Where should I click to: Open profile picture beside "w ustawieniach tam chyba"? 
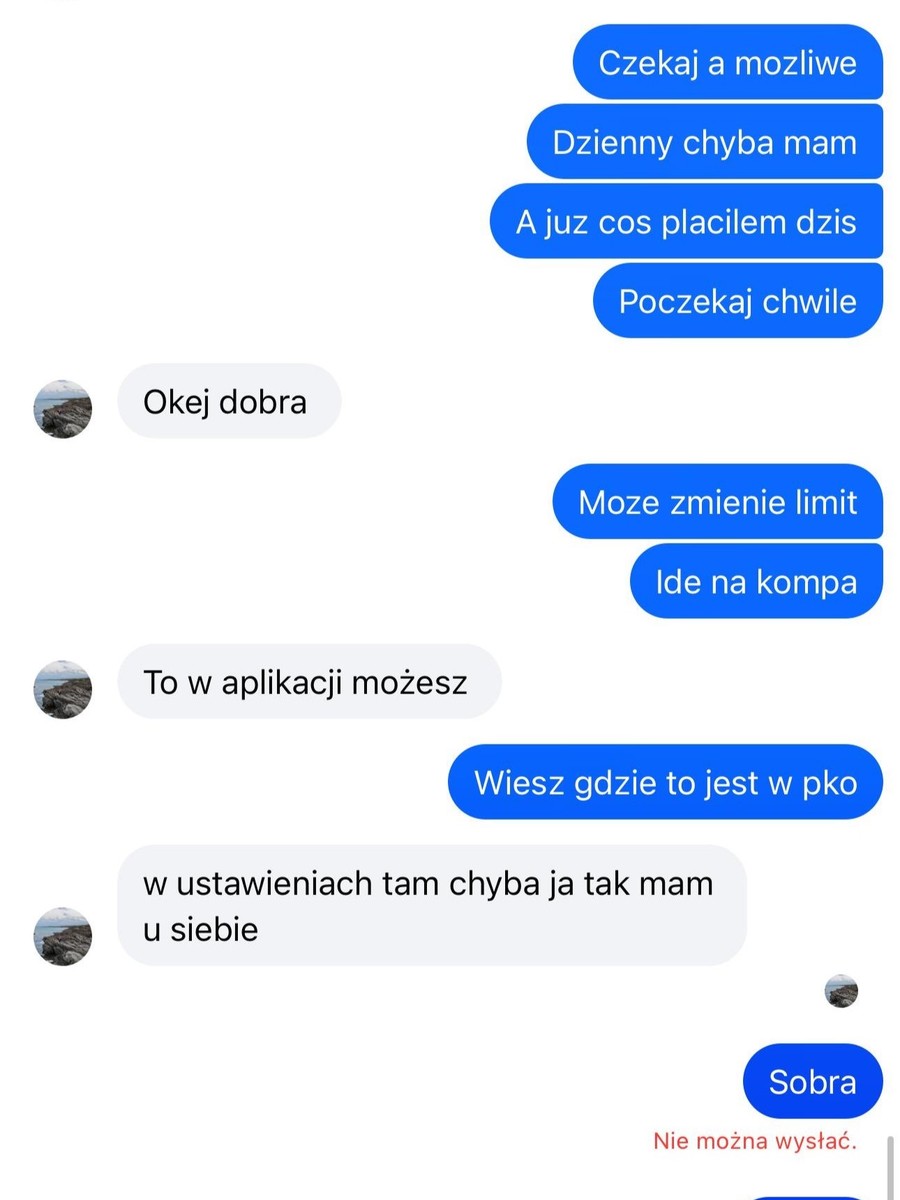pyautogui.click(x=63, y=937)
